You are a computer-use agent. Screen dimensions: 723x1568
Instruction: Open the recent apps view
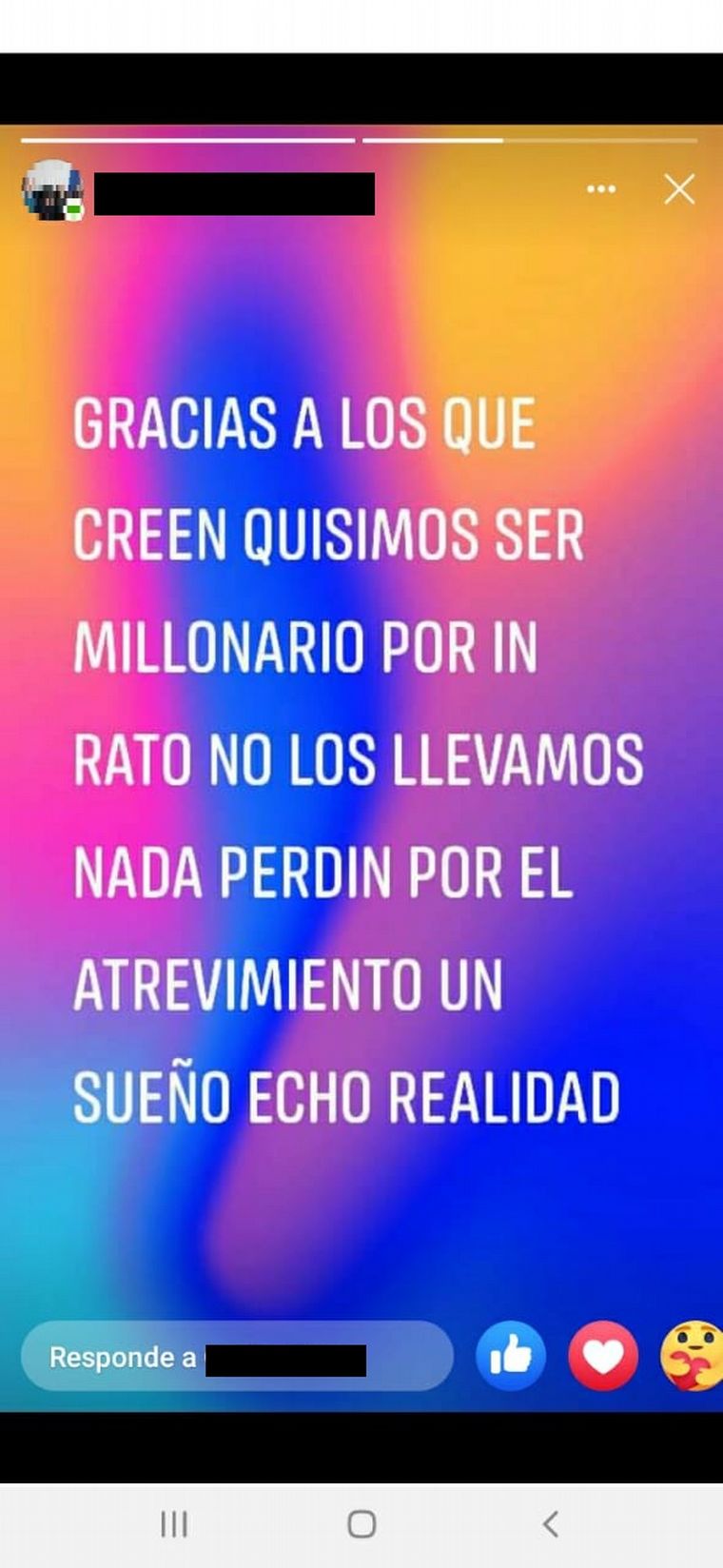click(174, 1524)
